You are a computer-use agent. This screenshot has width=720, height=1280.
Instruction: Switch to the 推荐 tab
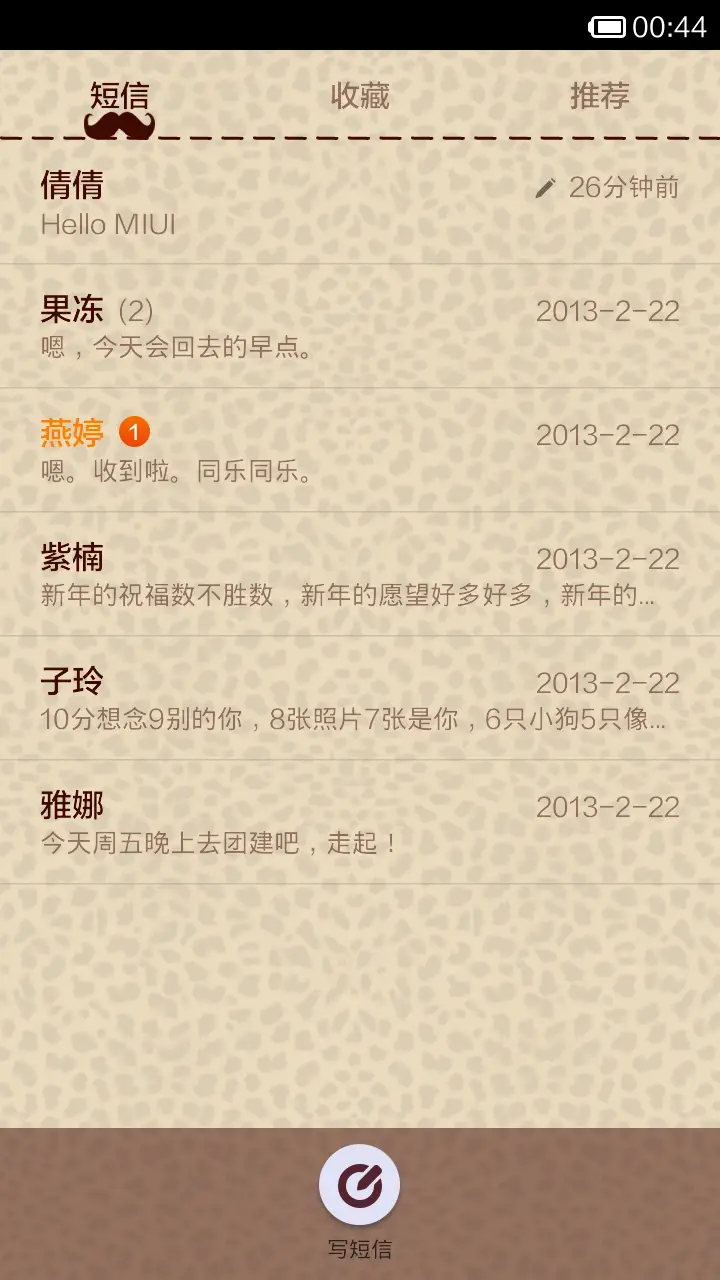(598, 96)
